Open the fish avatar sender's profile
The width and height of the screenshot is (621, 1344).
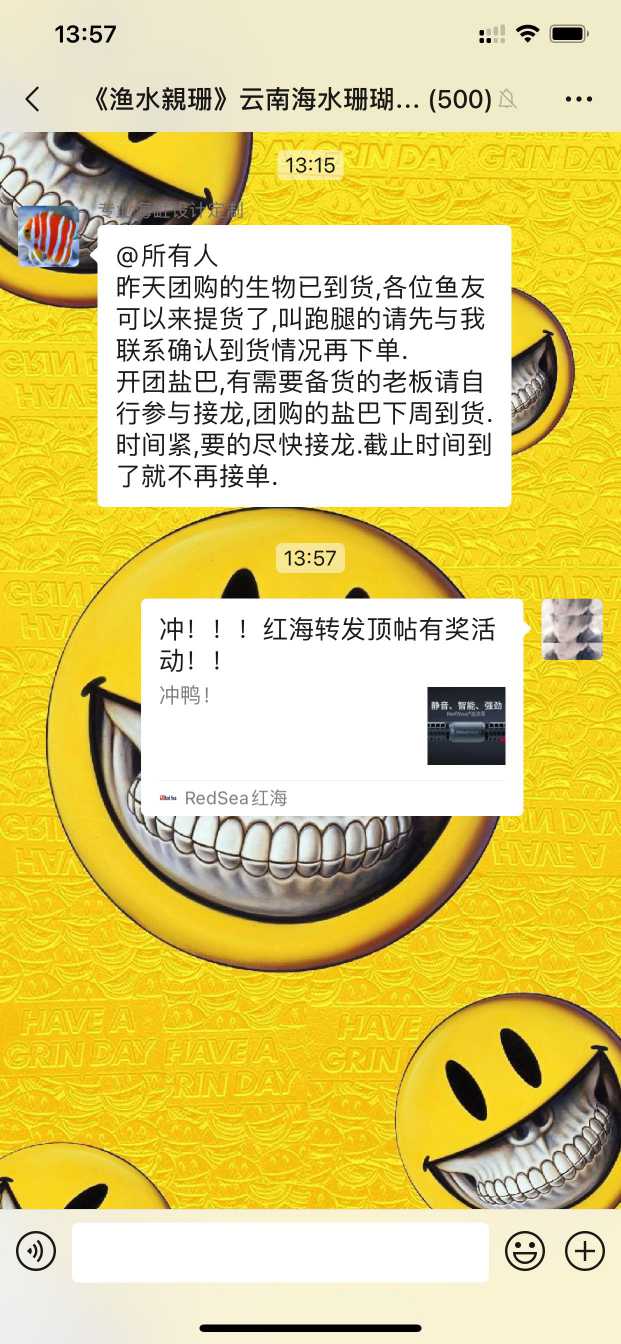48,237
